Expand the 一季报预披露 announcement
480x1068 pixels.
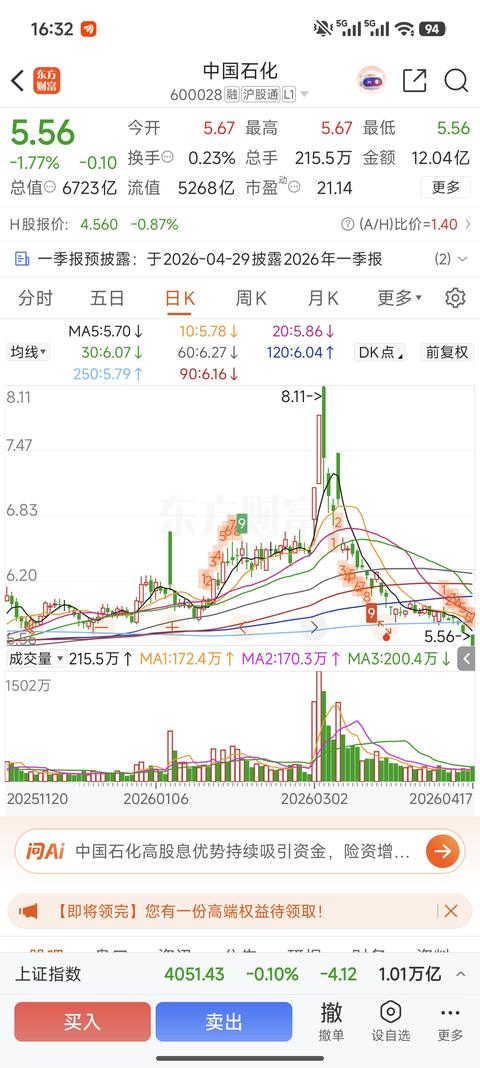[240, 259]
